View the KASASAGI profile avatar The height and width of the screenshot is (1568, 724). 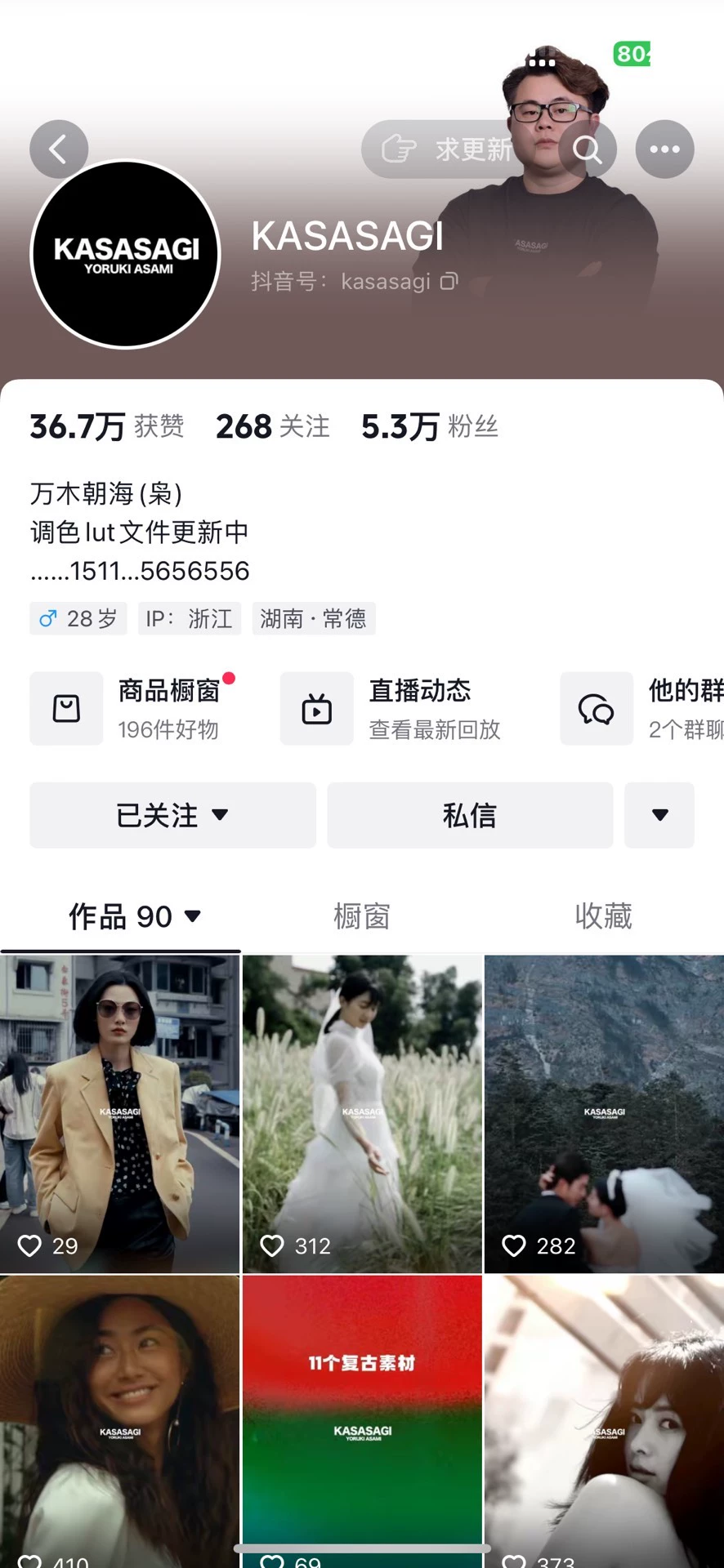tap(126, 254)
